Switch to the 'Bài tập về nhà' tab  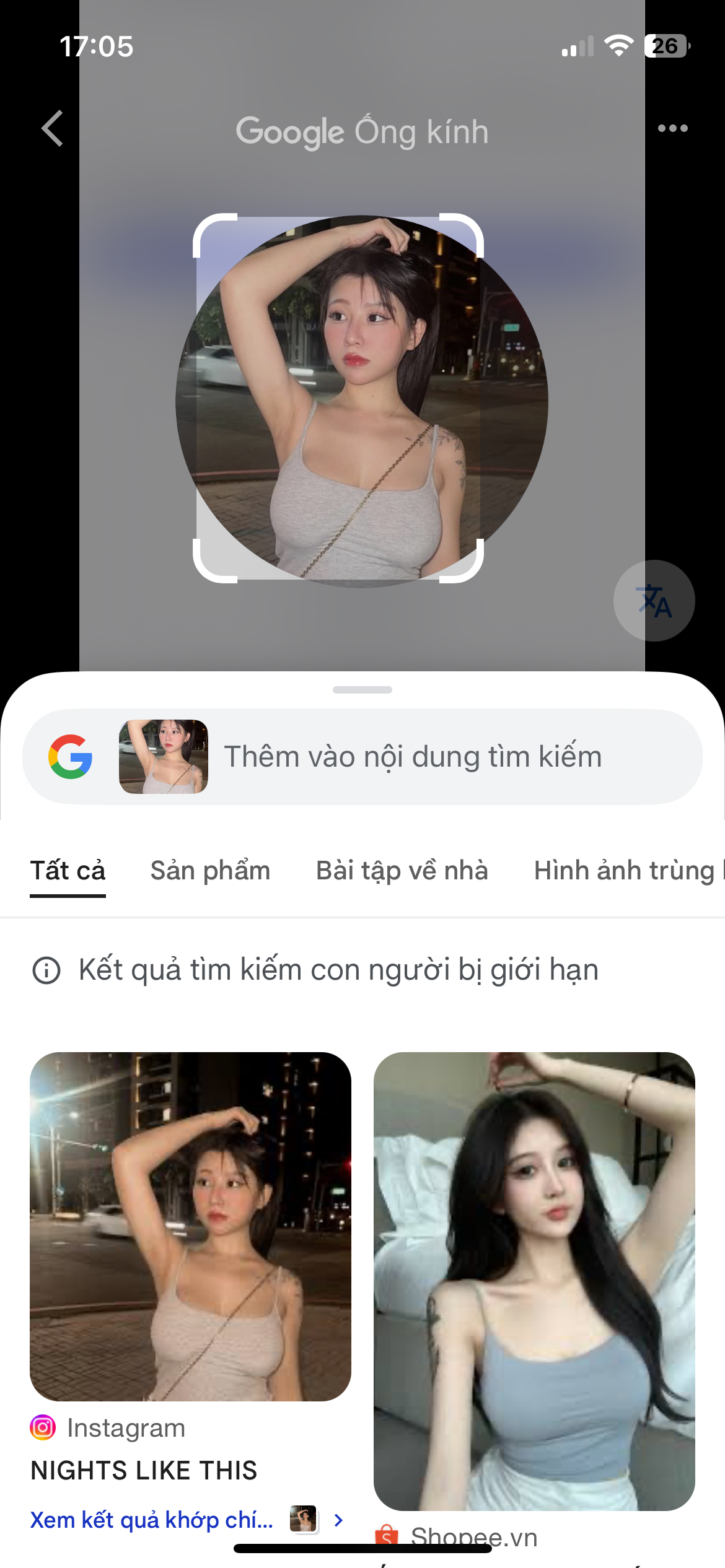point(402,871)
